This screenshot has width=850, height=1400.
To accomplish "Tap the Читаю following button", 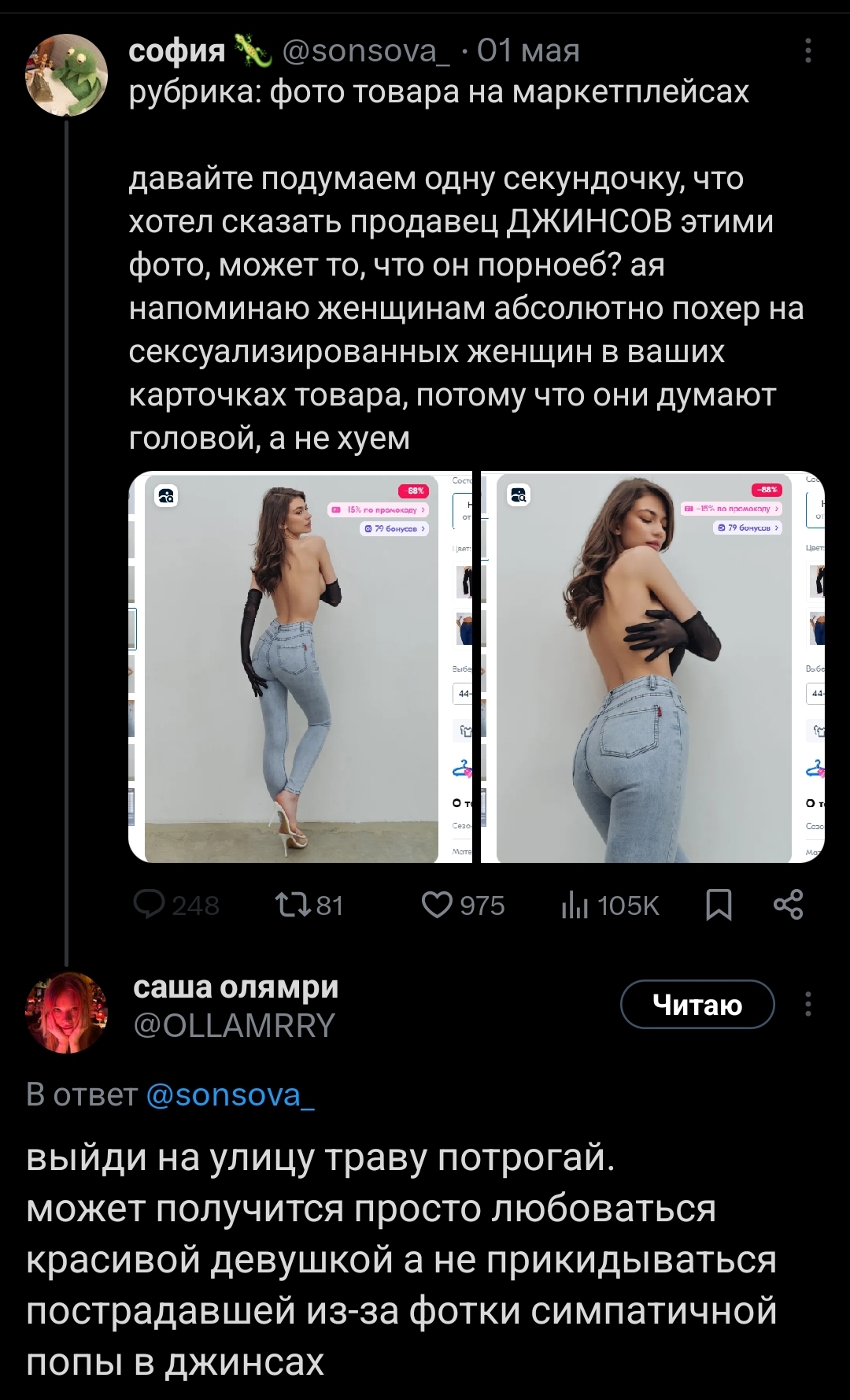I will point(697,1005).
